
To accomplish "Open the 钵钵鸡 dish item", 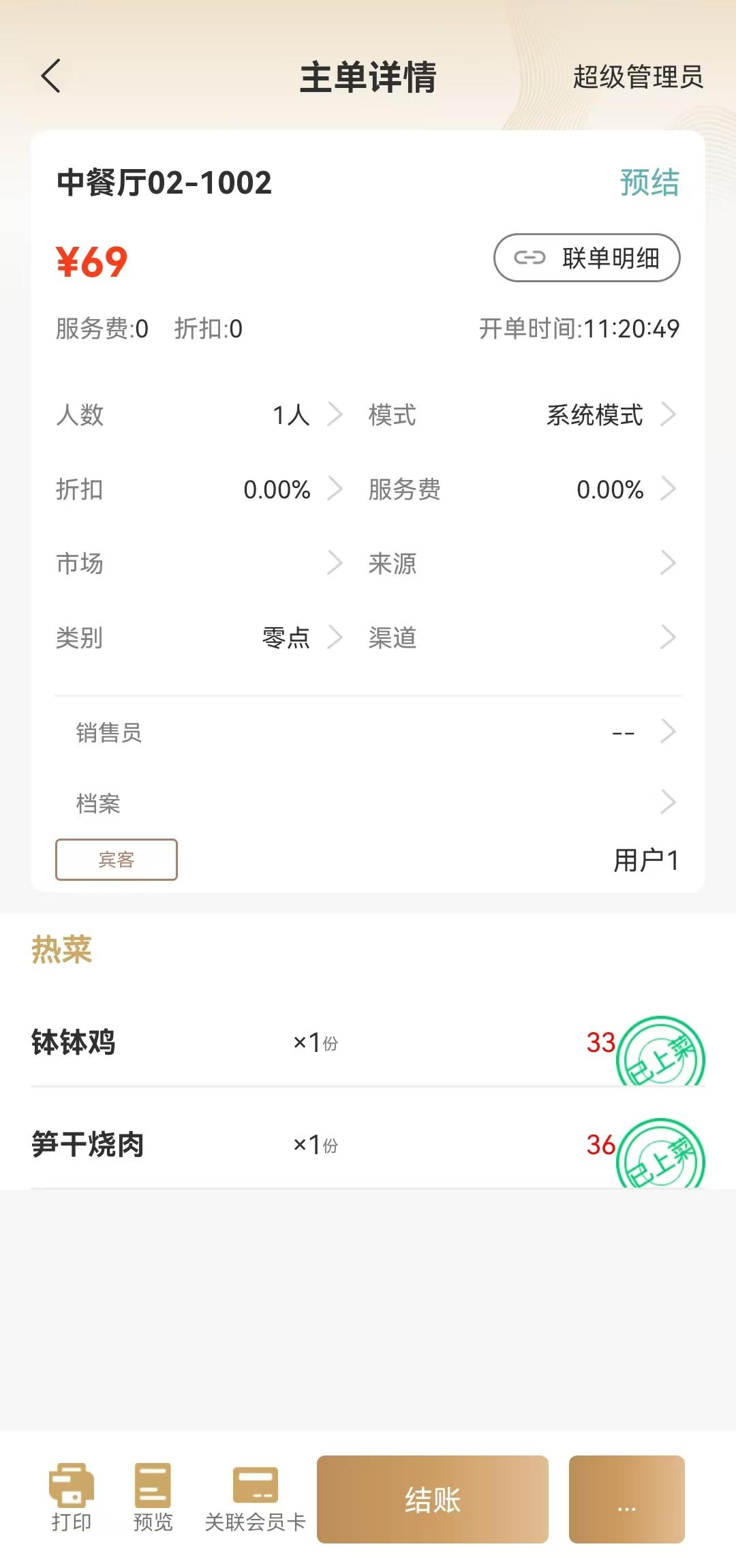I will tap(368, 1042).
